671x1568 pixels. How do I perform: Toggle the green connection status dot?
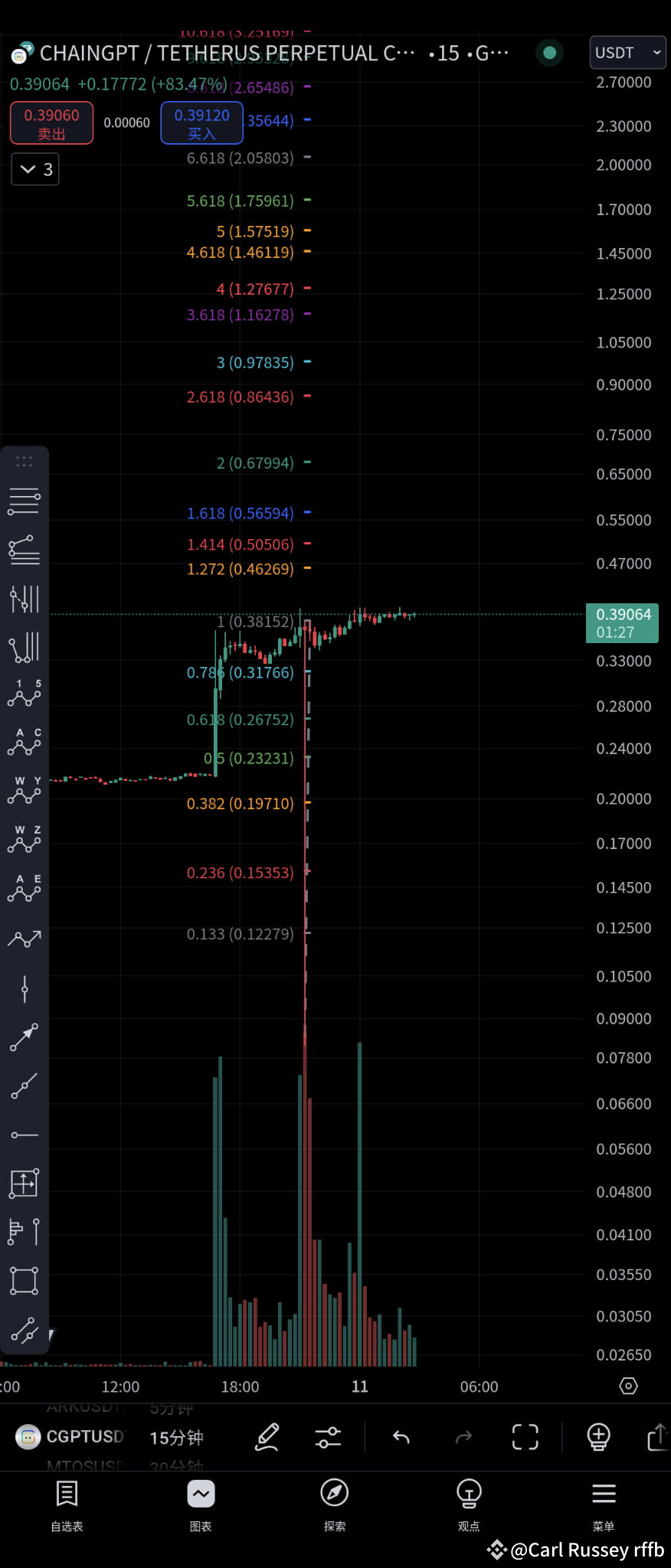pos(549,53)
